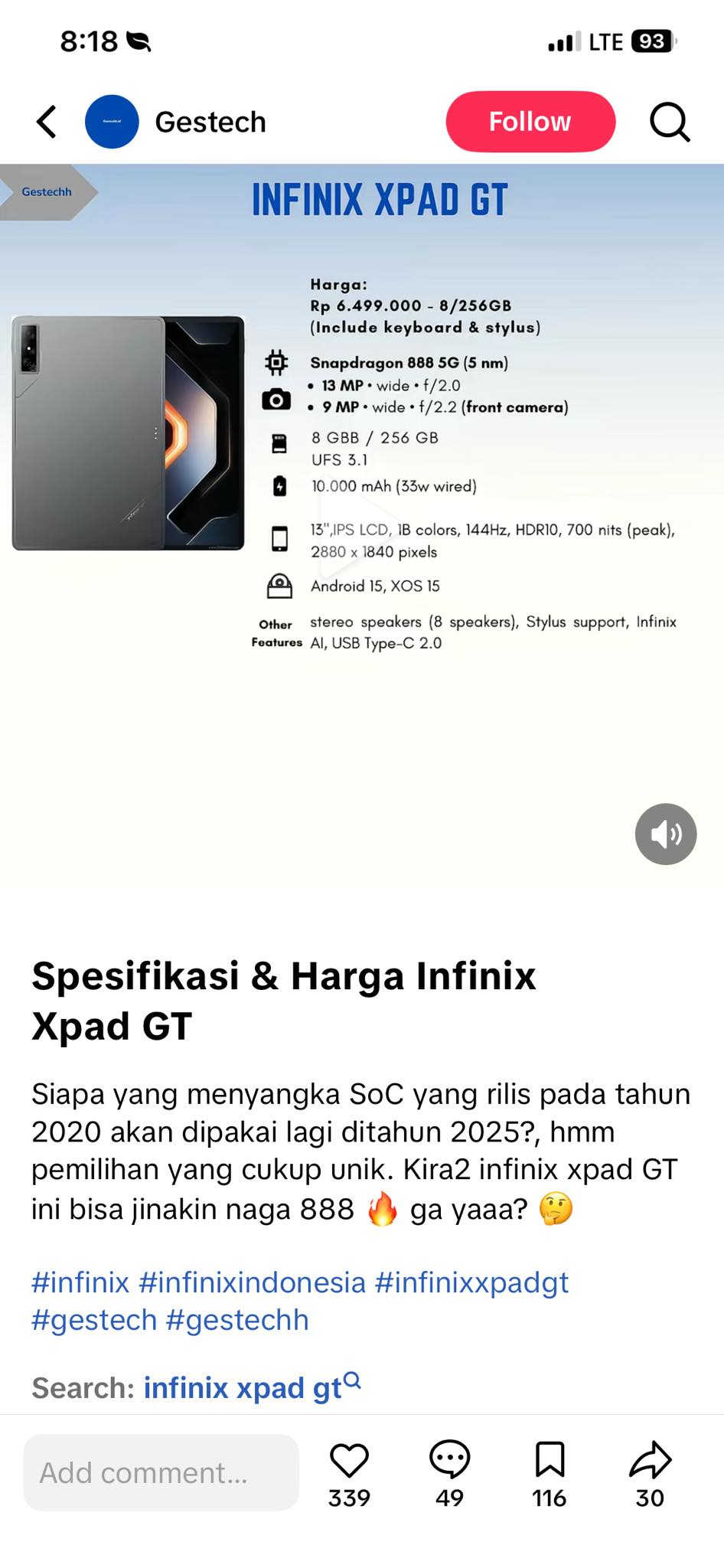Open Gestech's profile avatar

coord(112,122)
